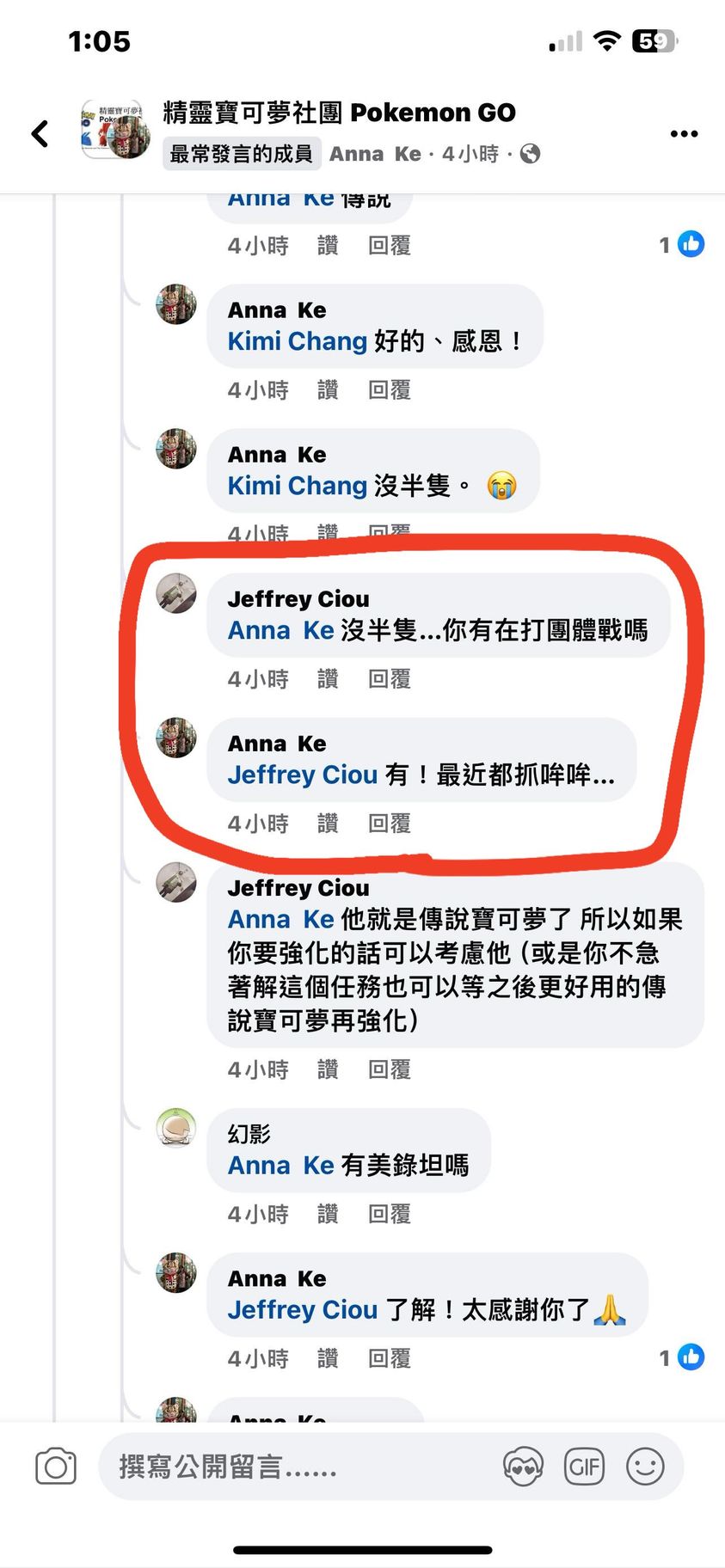The image size is (725, 1568).
Task: Like Anna Ke's comment 了解！太感謝你了
Action: (x=328, y=1358)
